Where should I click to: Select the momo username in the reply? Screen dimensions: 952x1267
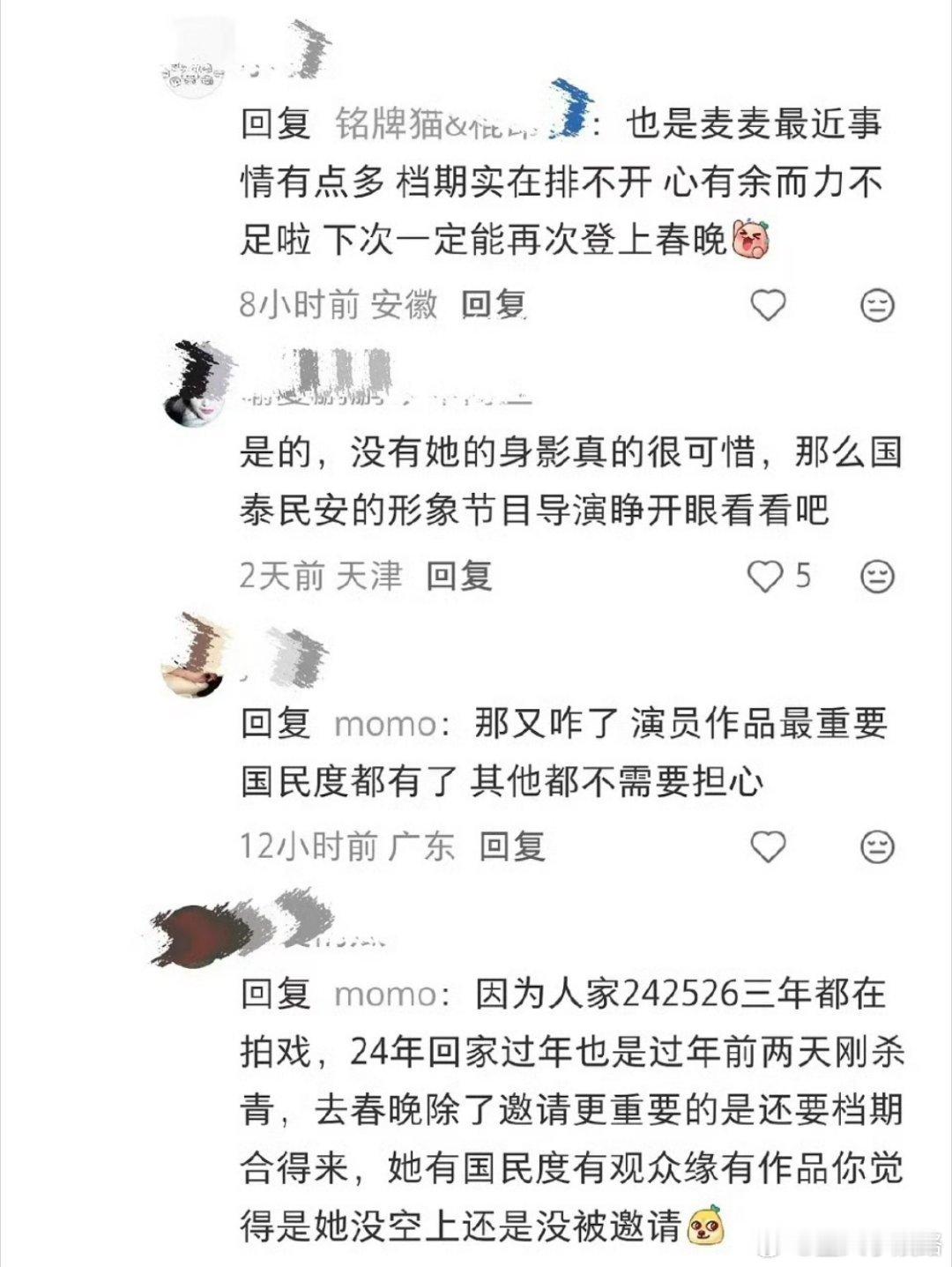(381, 726)
